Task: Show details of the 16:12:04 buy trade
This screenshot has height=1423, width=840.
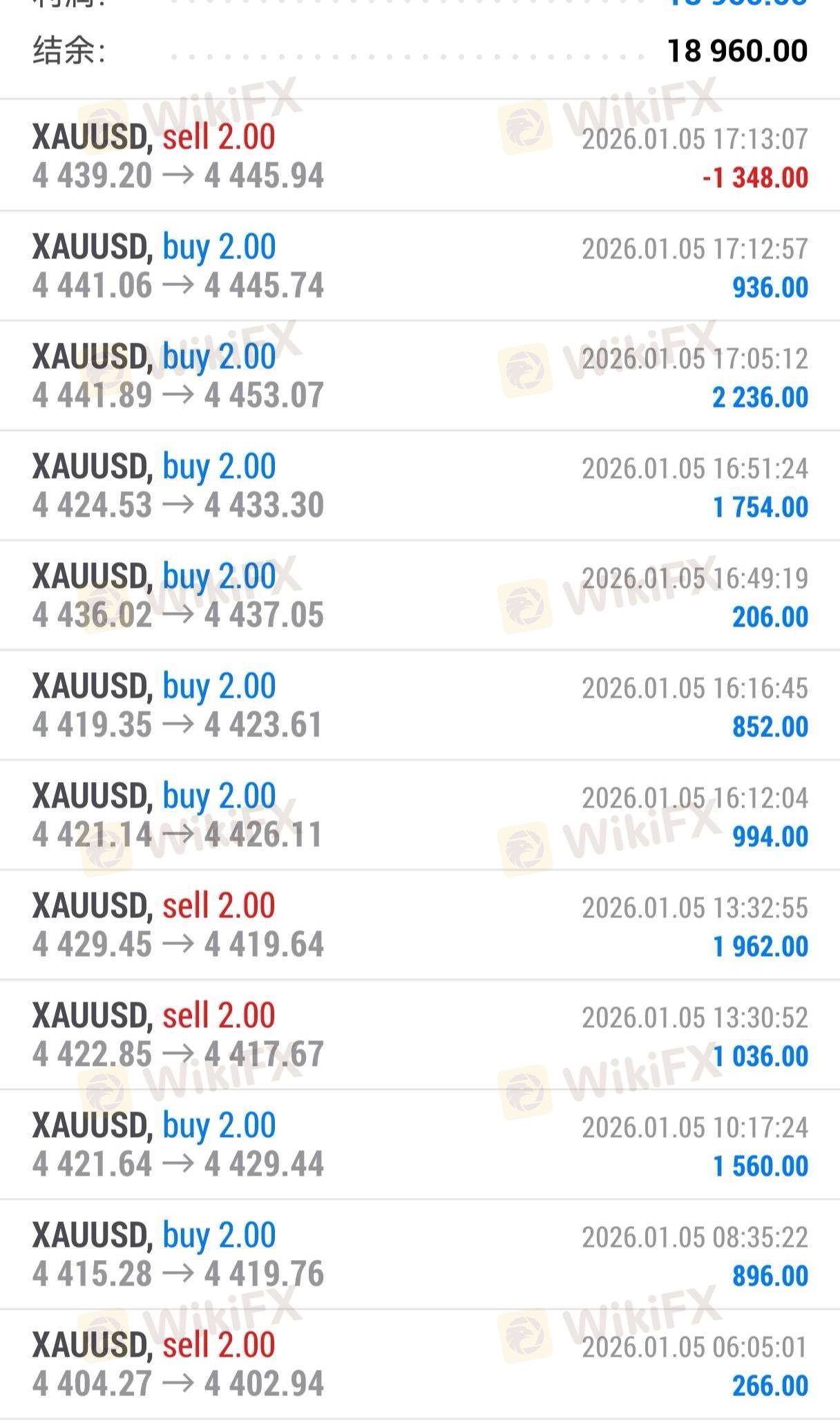Action: (419, 815)
